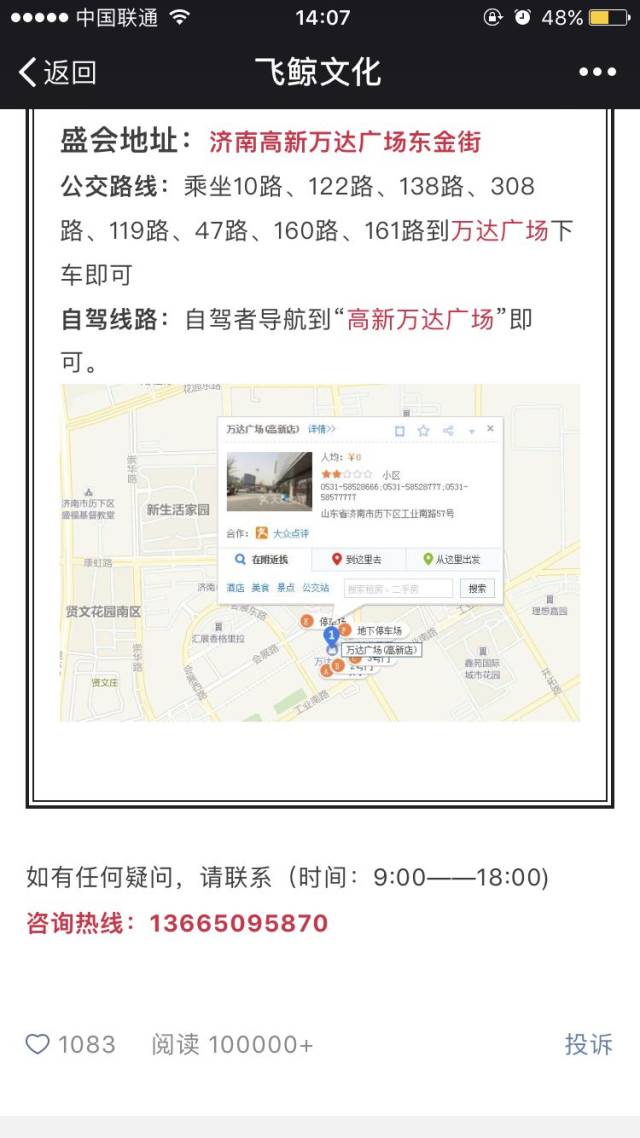This screenshot has height=1138, width=640.
Task: Open the three-dot overflow menu
Action: click(597, 72)
